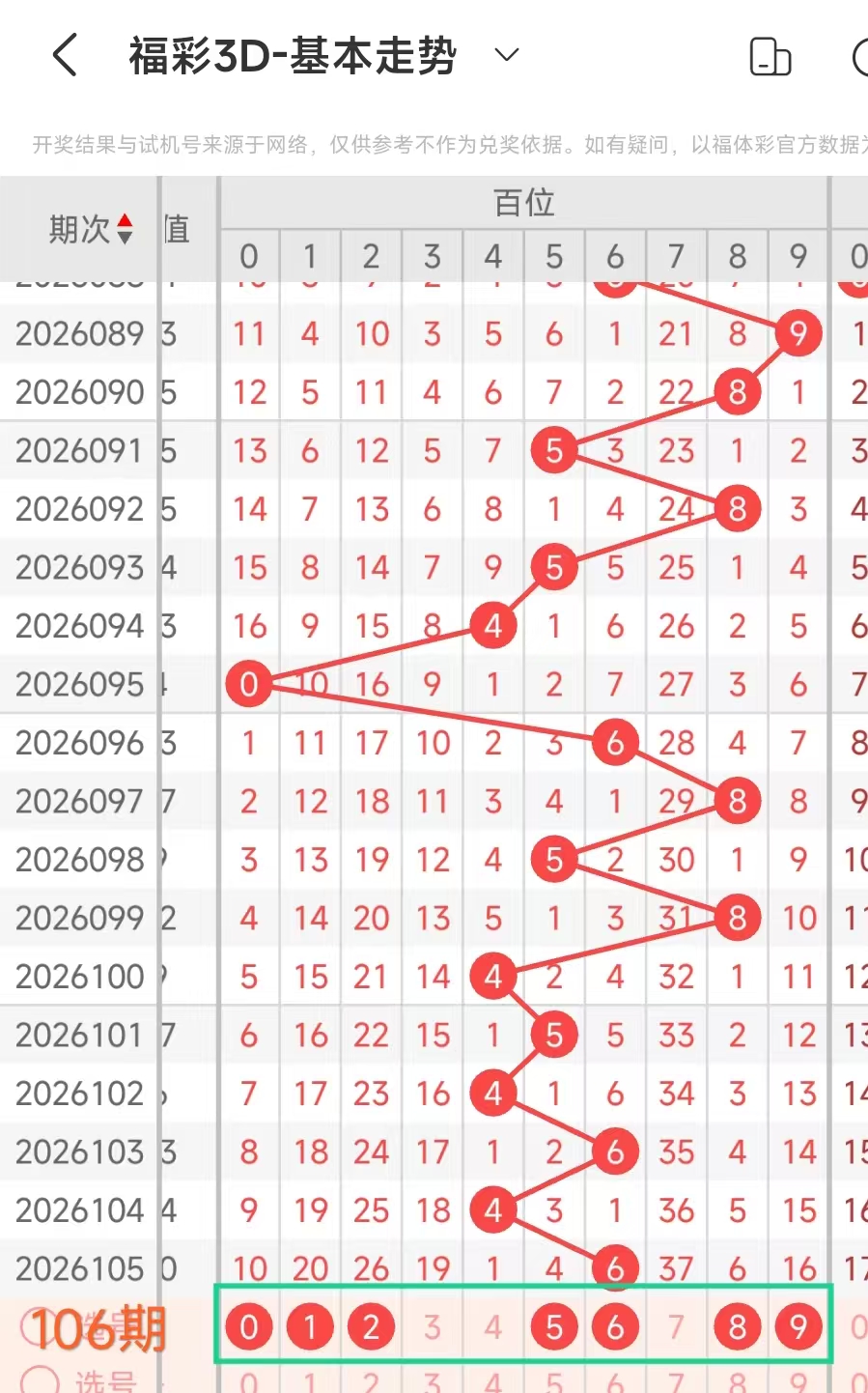868x1393 pixels.
Task: Deselect red number 9 in the green-boxed row
Action: pyautogui.click(x=798, y=1327)
